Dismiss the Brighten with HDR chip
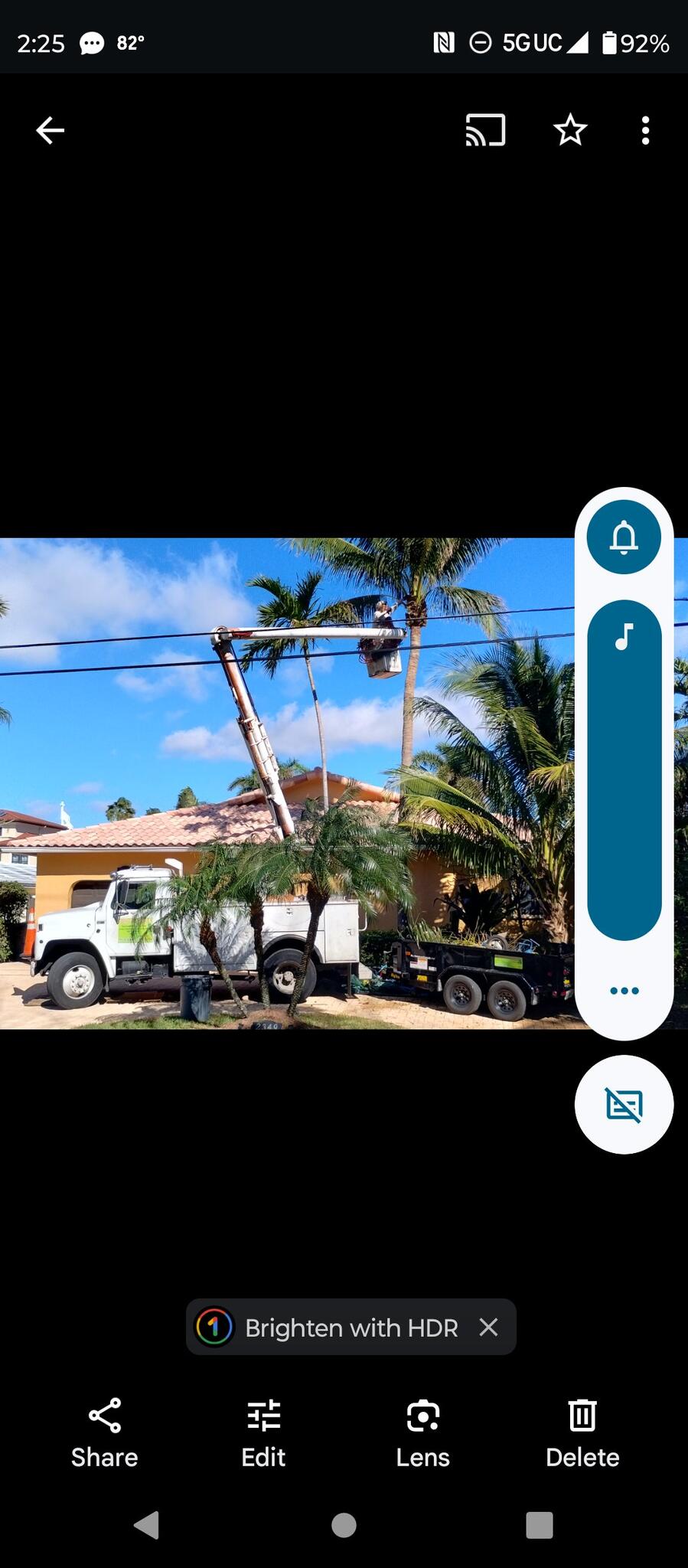 point(488,1328)
